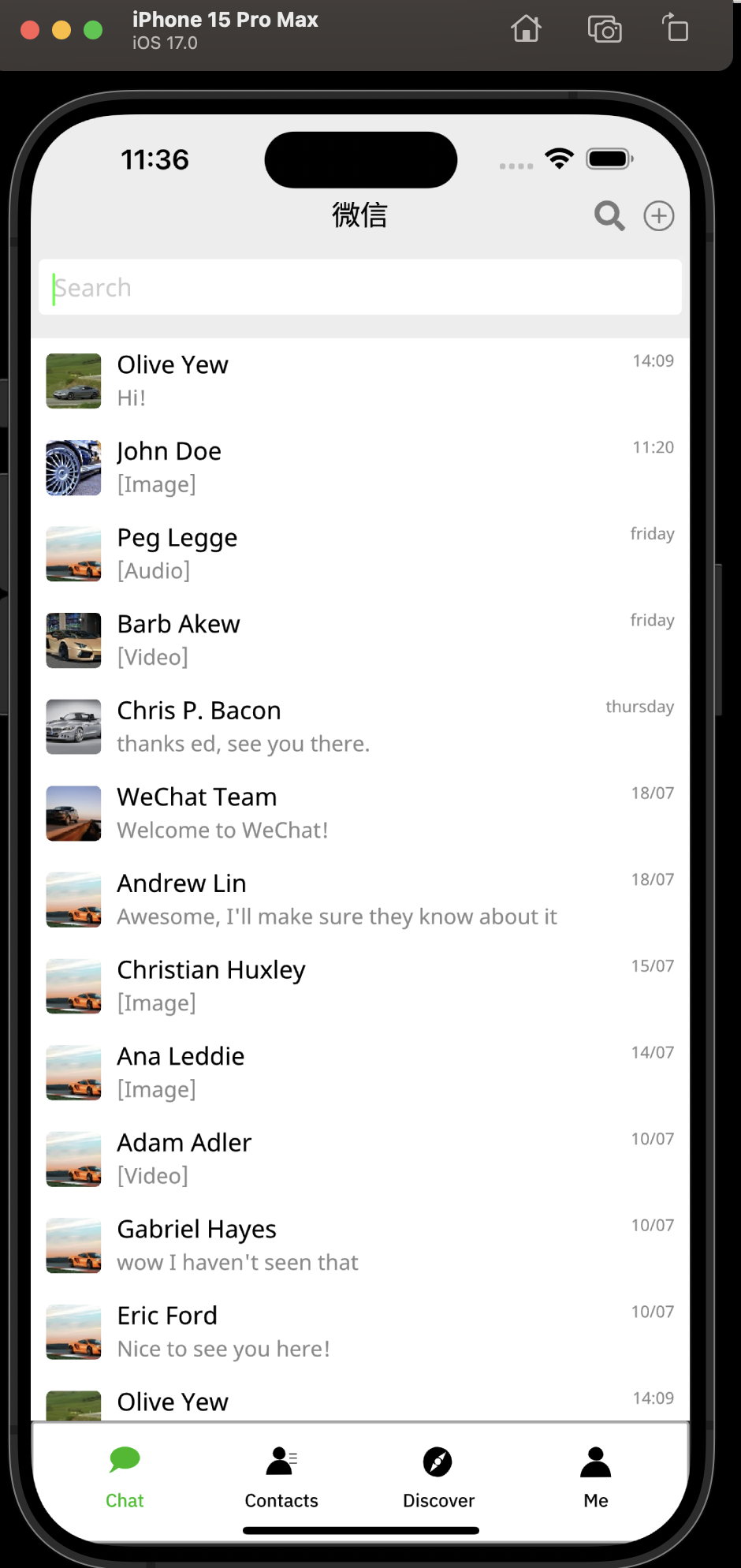Viewport: 741px width, 1568px height.
Task: Go to the Discover tab
Action: coord(438,1477)
